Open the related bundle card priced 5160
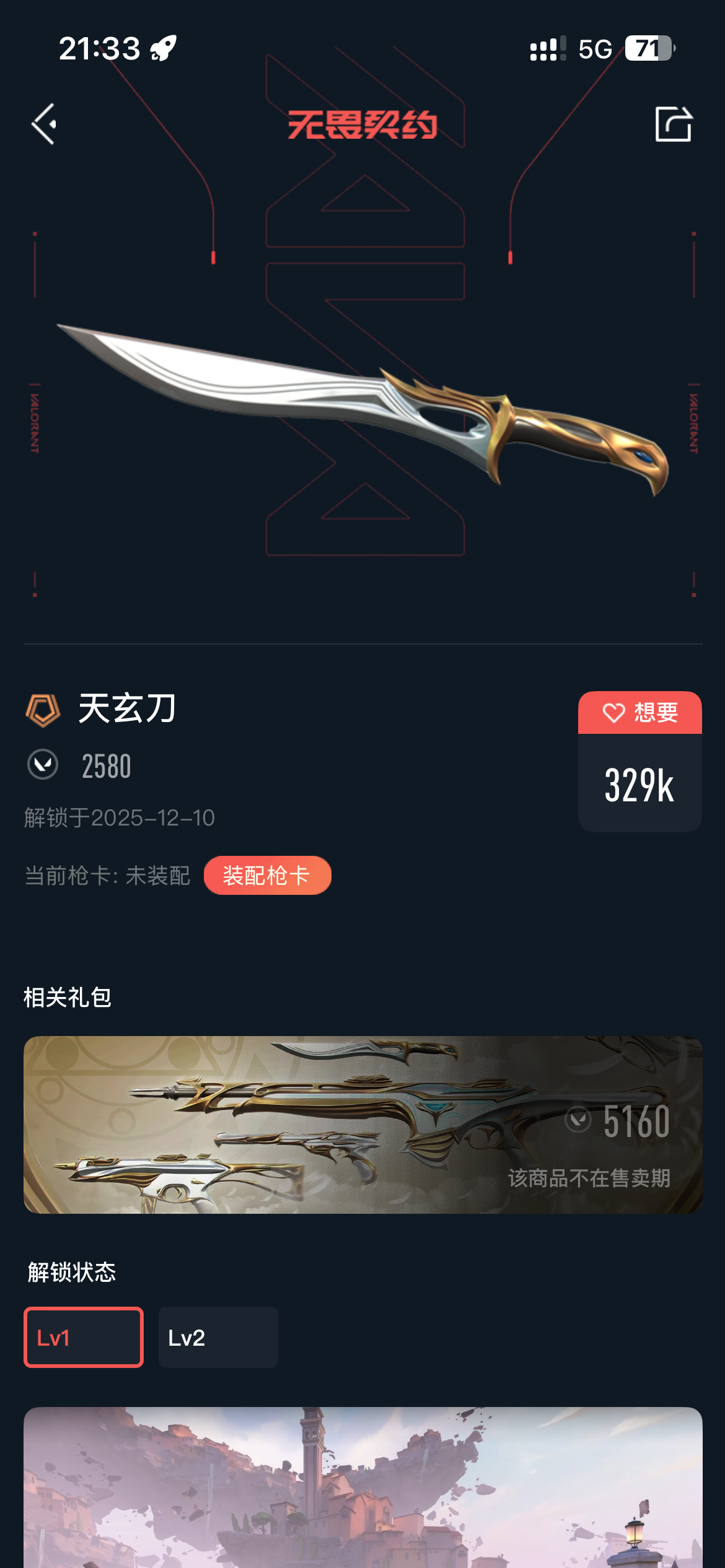This screenshot has width=725, height=1568. pyautogui.click(x=362, y=1124)
